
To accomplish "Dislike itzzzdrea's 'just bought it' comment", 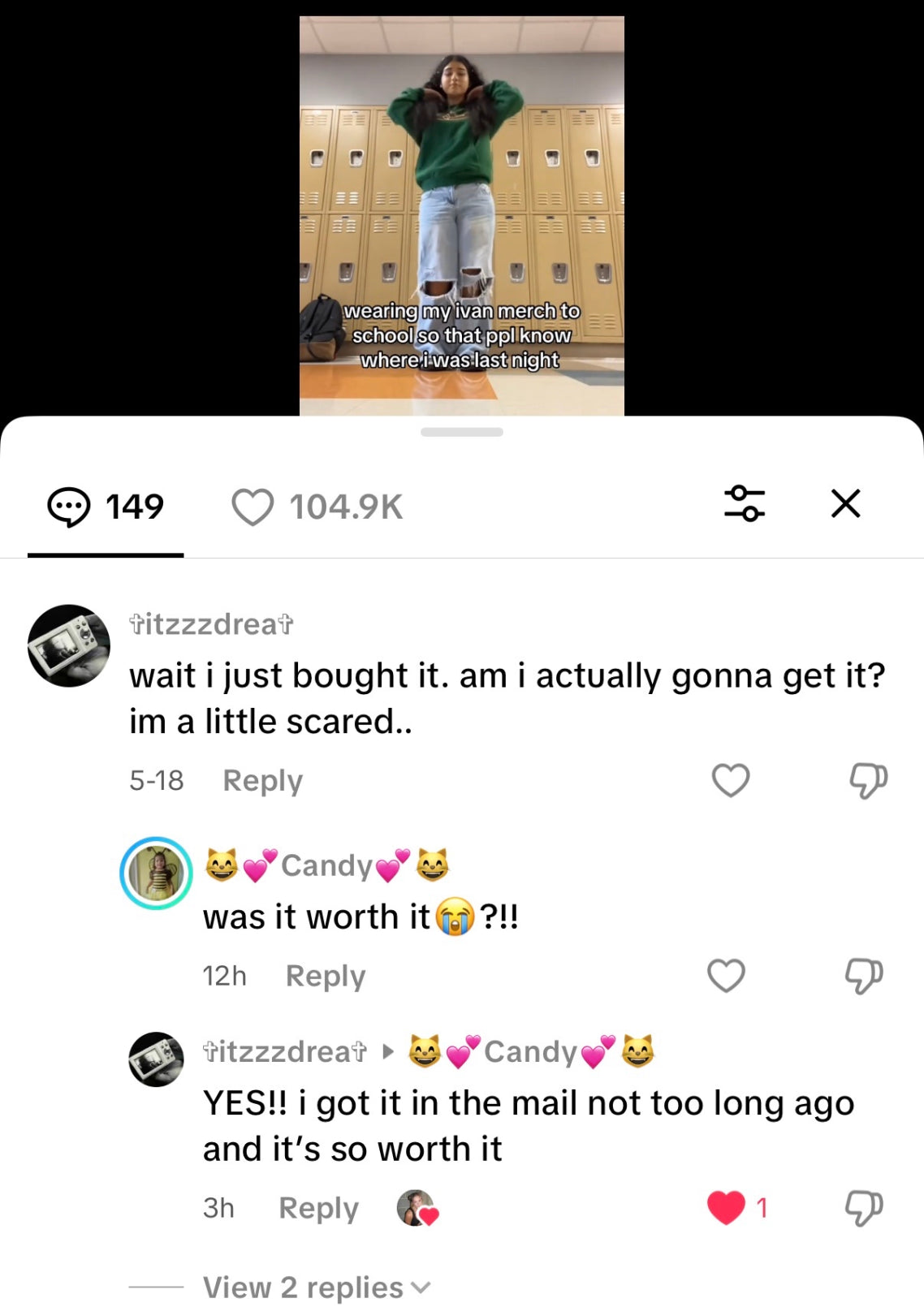I will (867, 781).
